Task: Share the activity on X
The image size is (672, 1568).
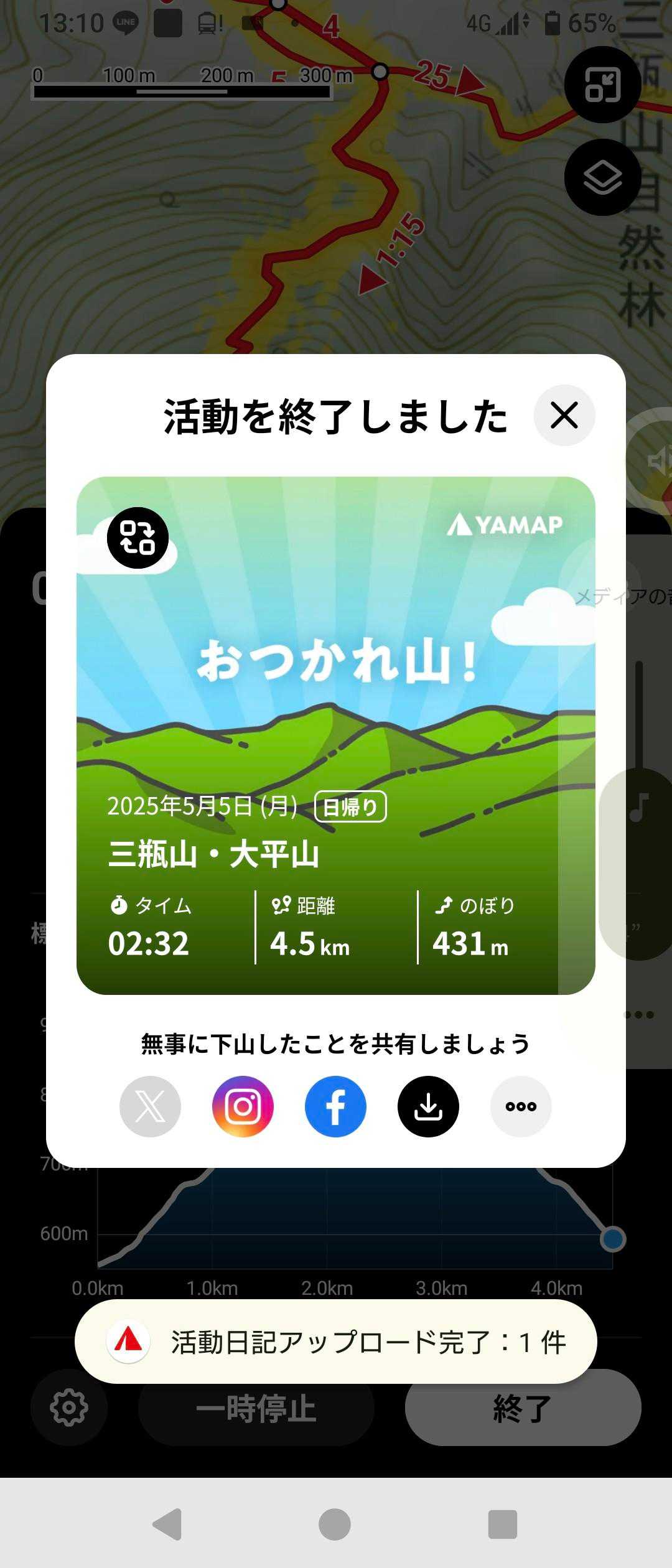Action: pyautogui.click(x=150, y=1106)
